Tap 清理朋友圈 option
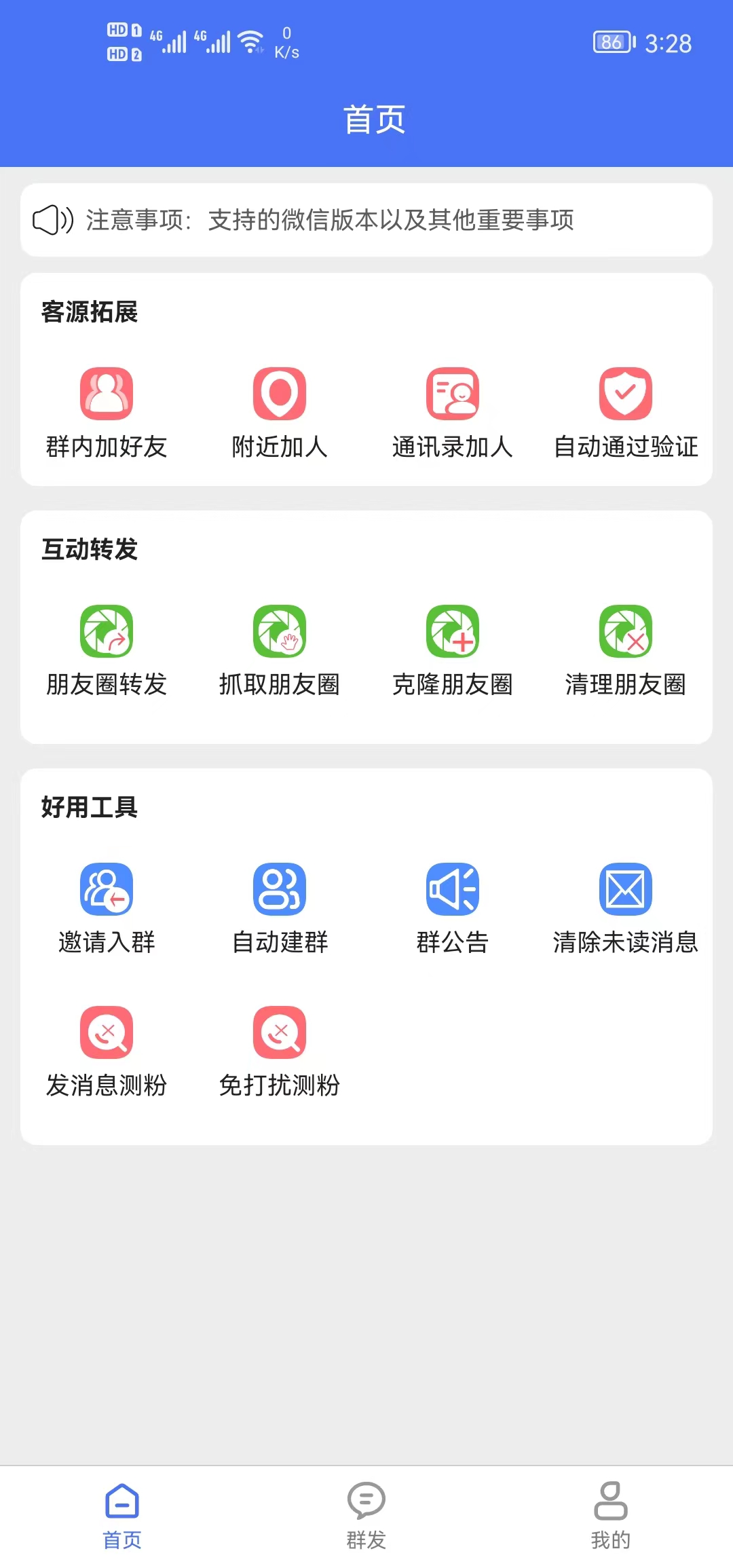Screen dimensions: 733x1568 (x=626, y=651)
